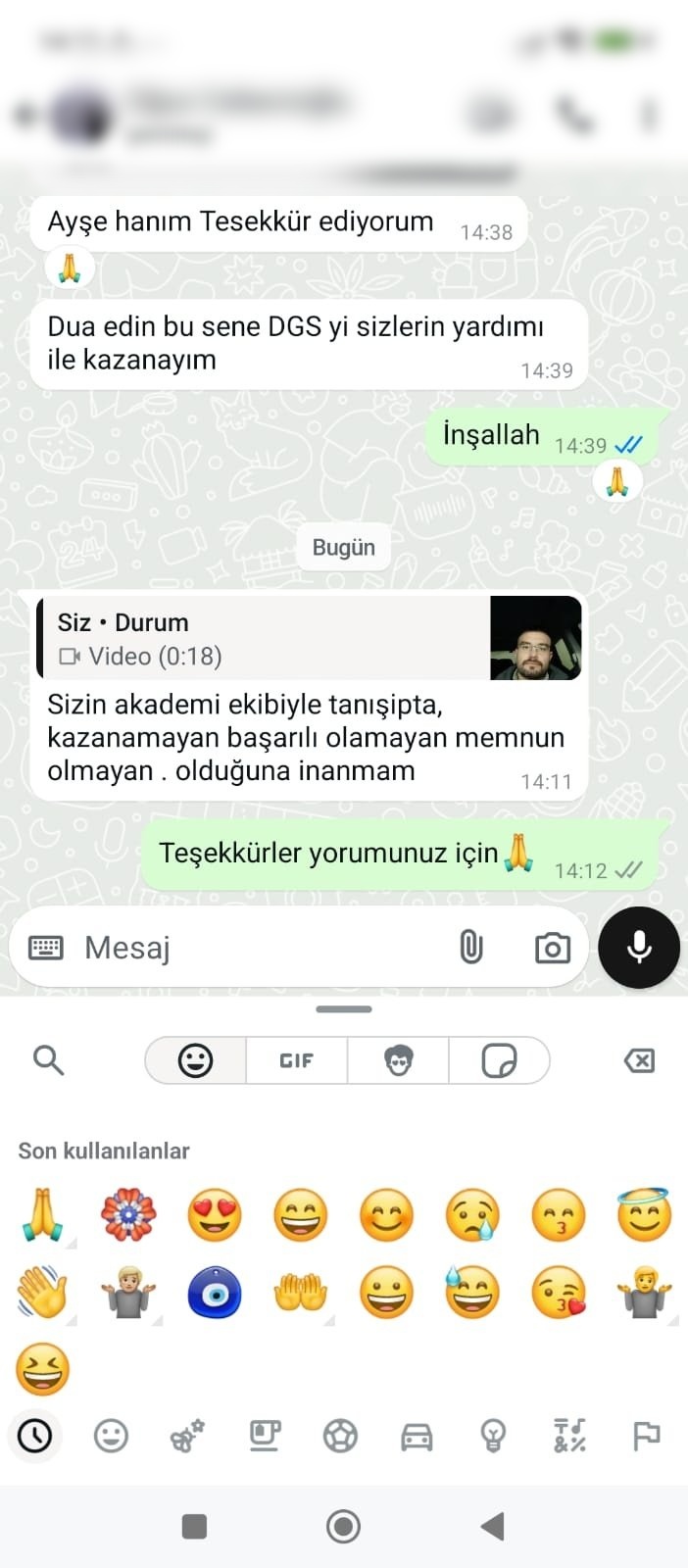Image resolution: width=688 pixels, height=1568 pixels.
Task: Select the food and drink emoji category
Action: tap(264, 1437)
